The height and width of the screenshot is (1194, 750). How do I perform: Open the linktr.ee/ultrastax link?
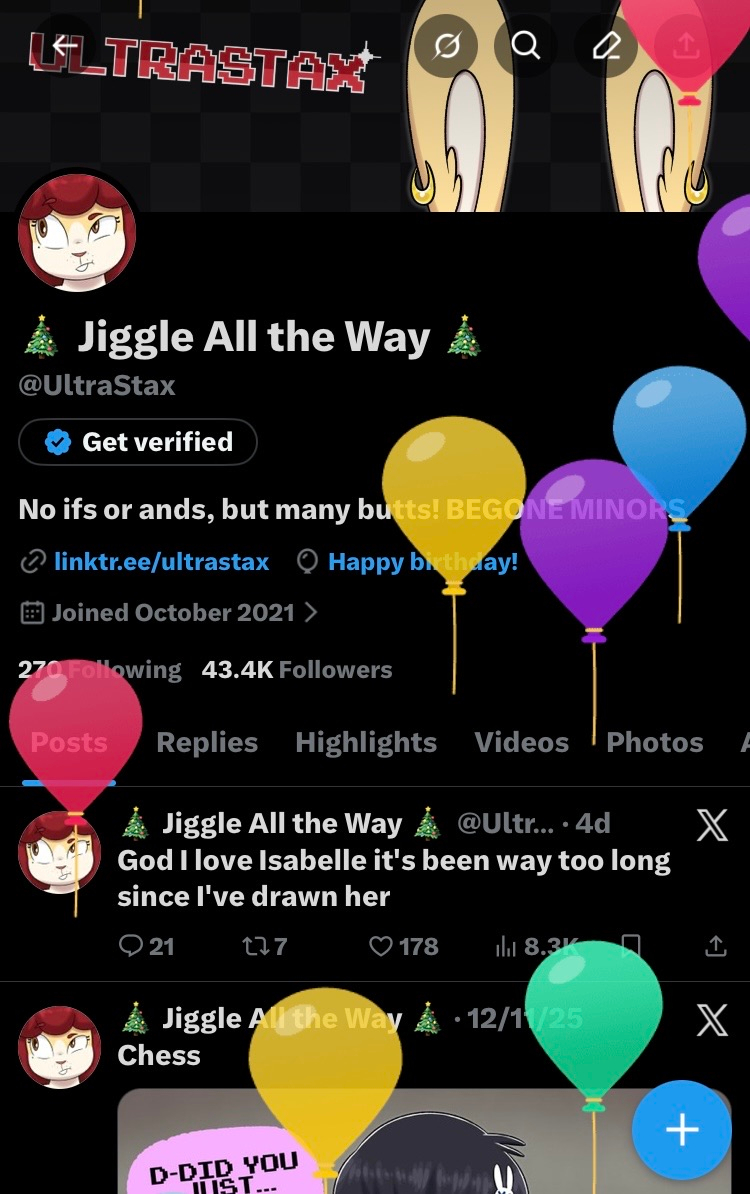coord(161,562)
